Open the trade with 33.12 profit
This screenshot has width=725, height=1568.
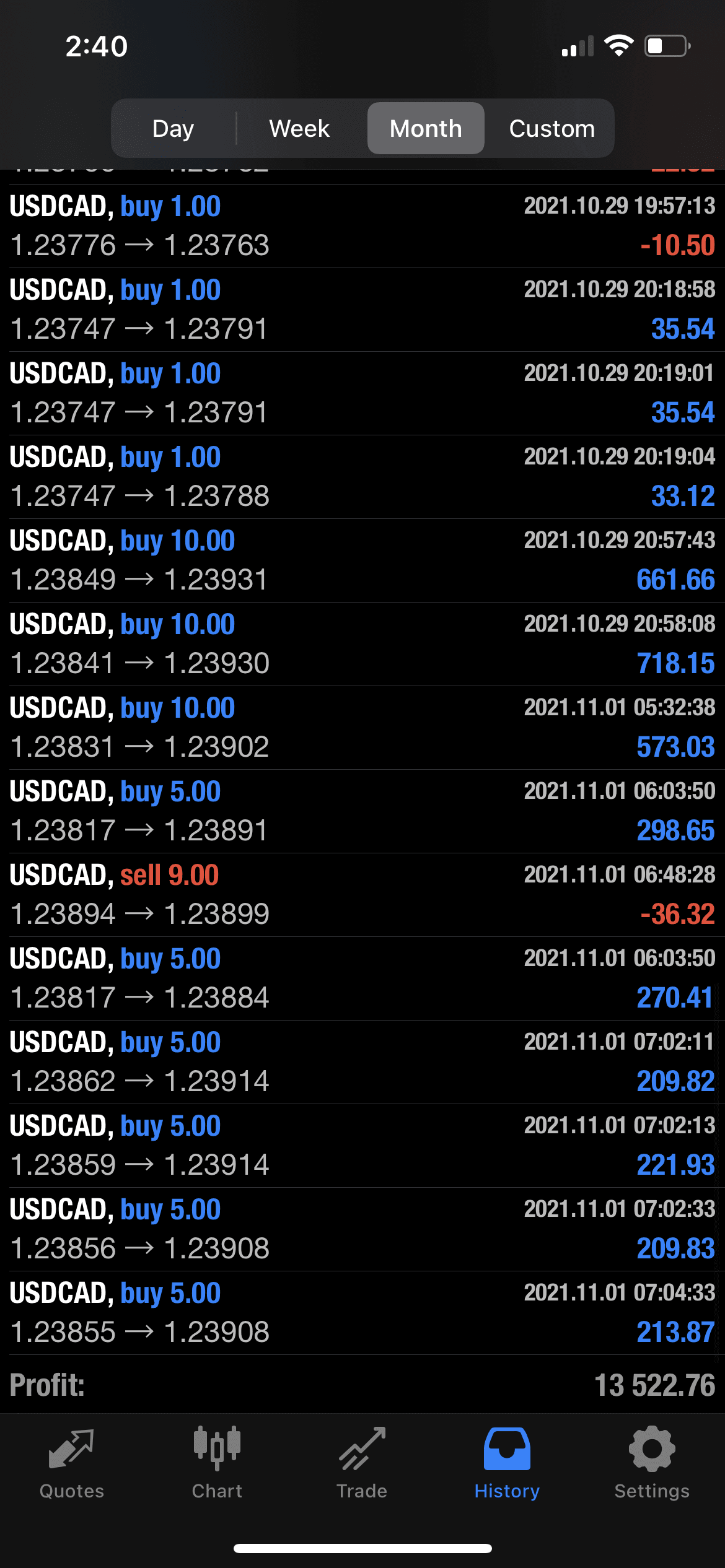[x=362, y=477]
